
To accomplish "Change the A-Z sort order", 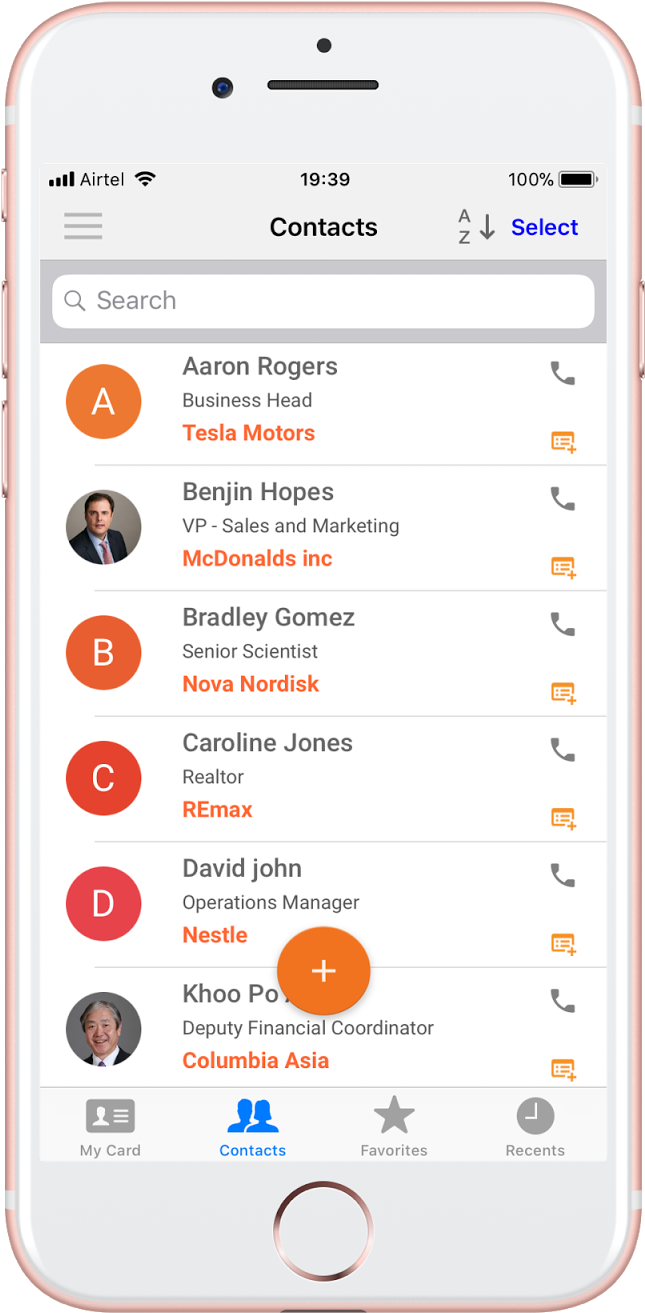I will coord(477,227).
